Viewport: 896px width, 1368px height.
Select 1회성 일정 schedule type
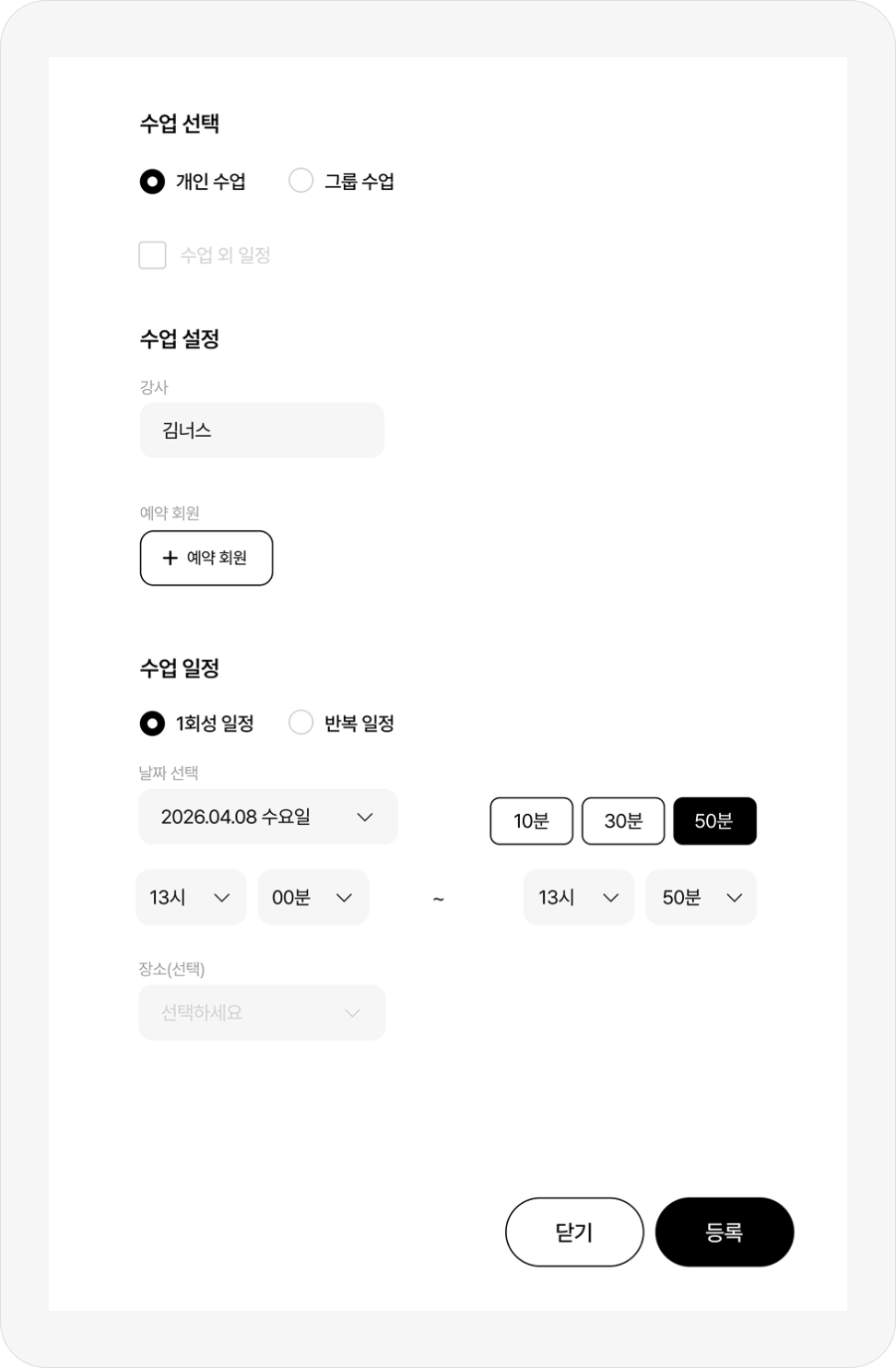point(152,724)
